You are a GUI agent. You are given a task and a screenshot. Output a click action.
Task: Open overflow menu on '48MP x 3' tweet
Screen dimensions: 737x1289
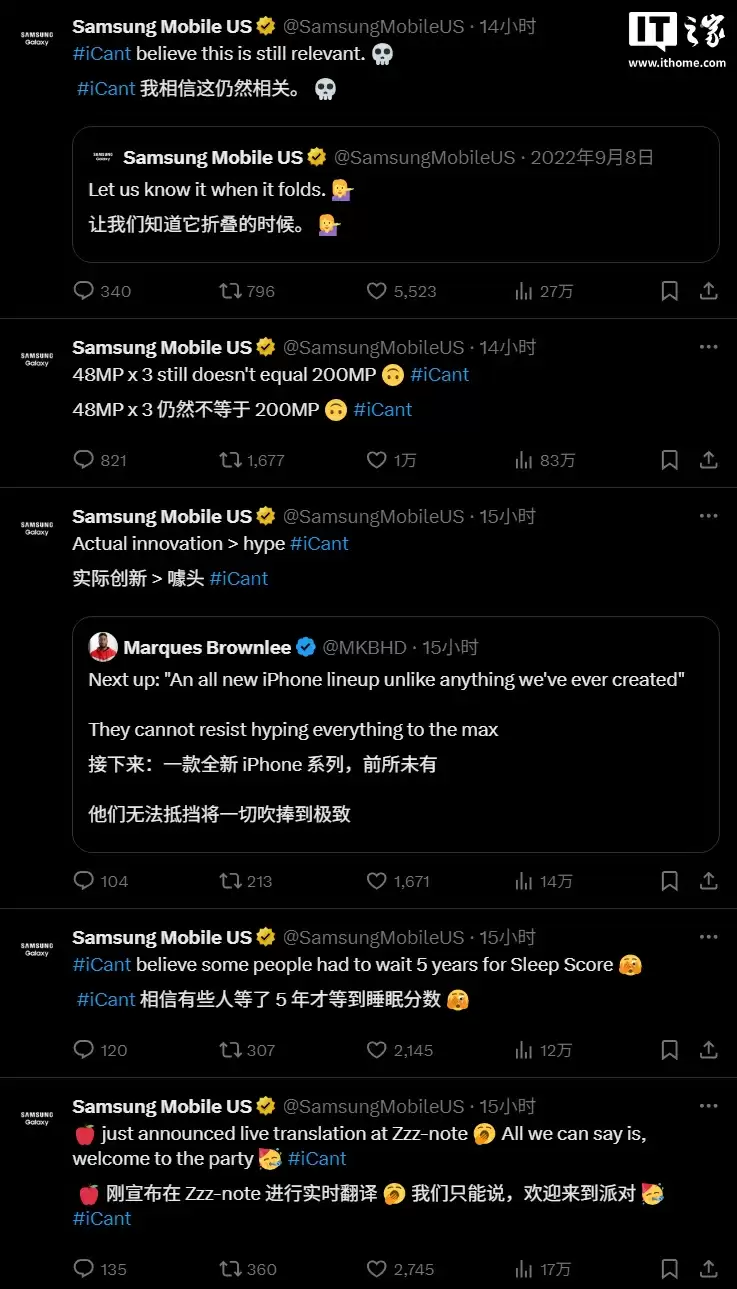tap(708, 347)
